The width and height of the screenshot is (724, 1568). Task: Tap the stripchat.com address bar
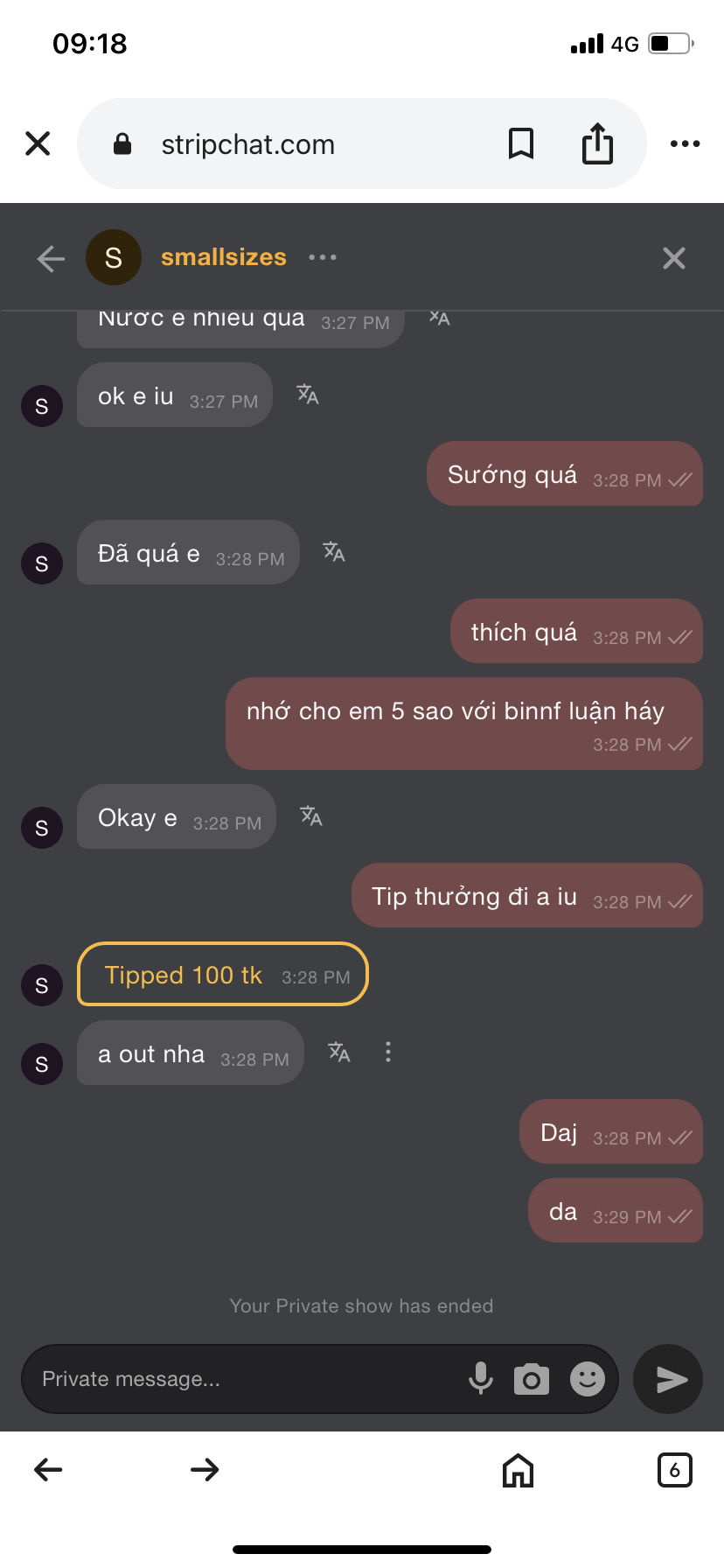[262, 144]
